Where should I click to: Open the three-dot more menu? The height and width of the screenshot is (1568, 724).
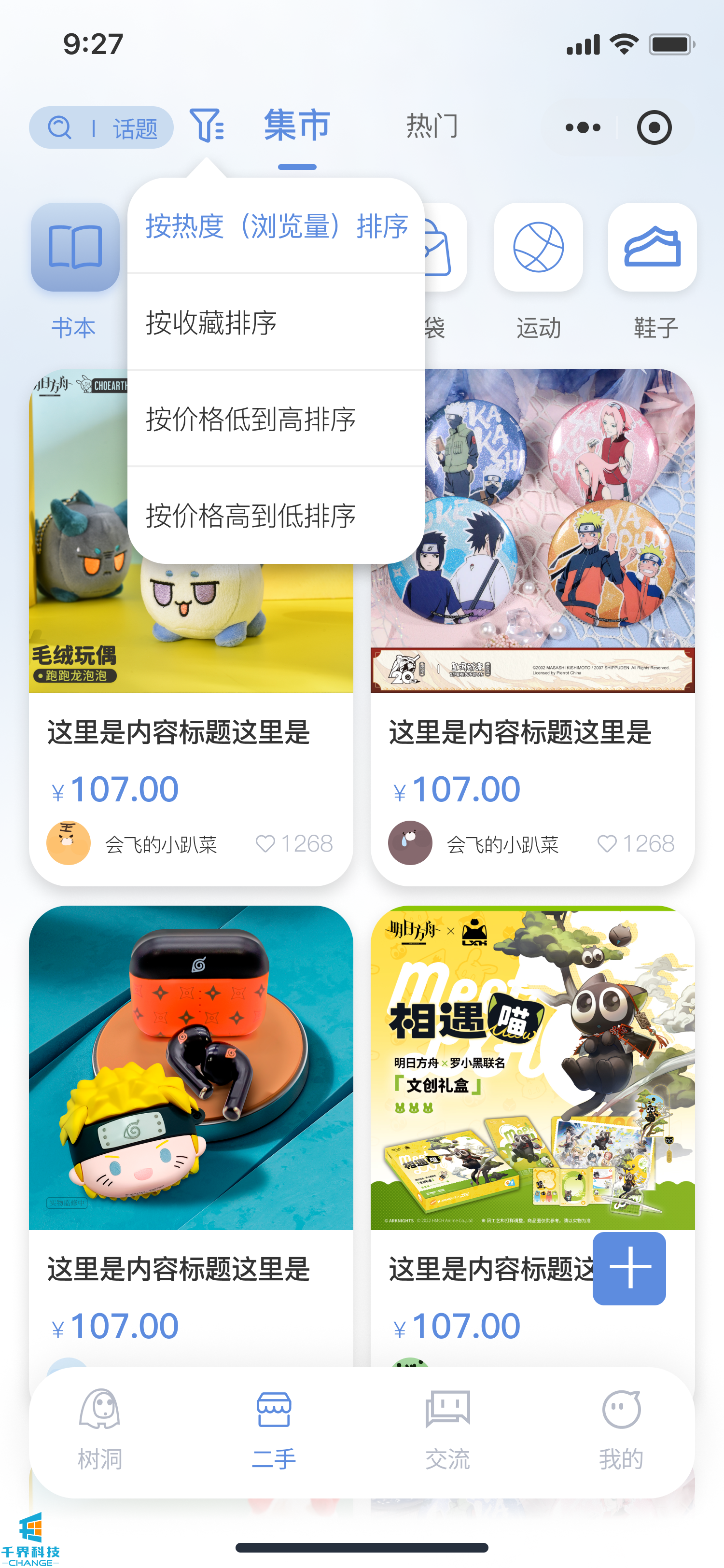tap(582, 127)
